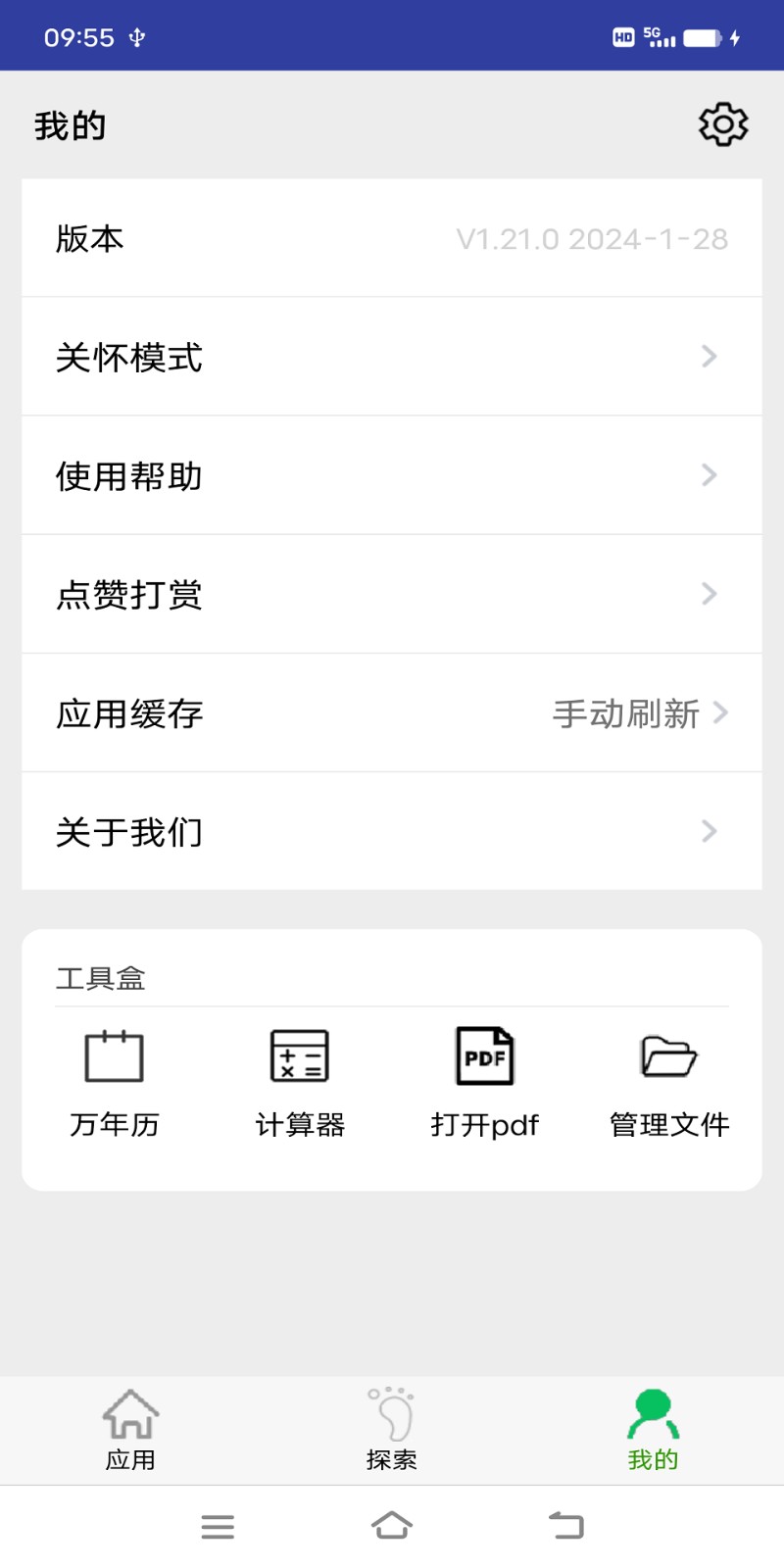This screenshot has width=784, height=1568.
Task: Tap 手动刷新 to refresh app cache
Action: [624, 713]
